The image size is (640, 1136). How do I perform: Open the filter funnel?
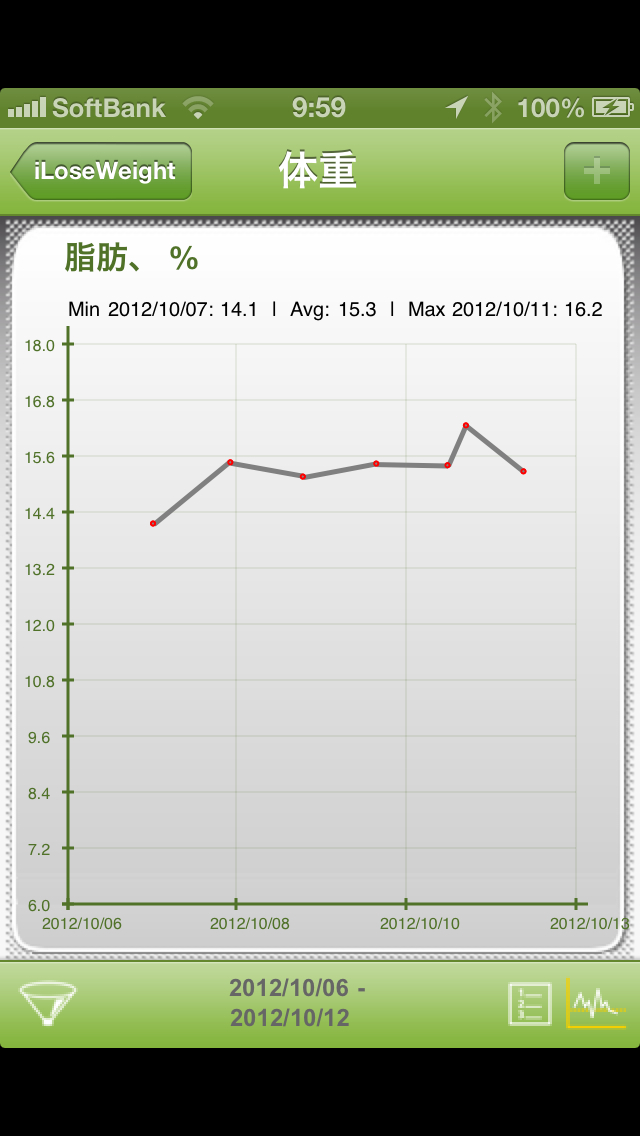[48, 1003]
